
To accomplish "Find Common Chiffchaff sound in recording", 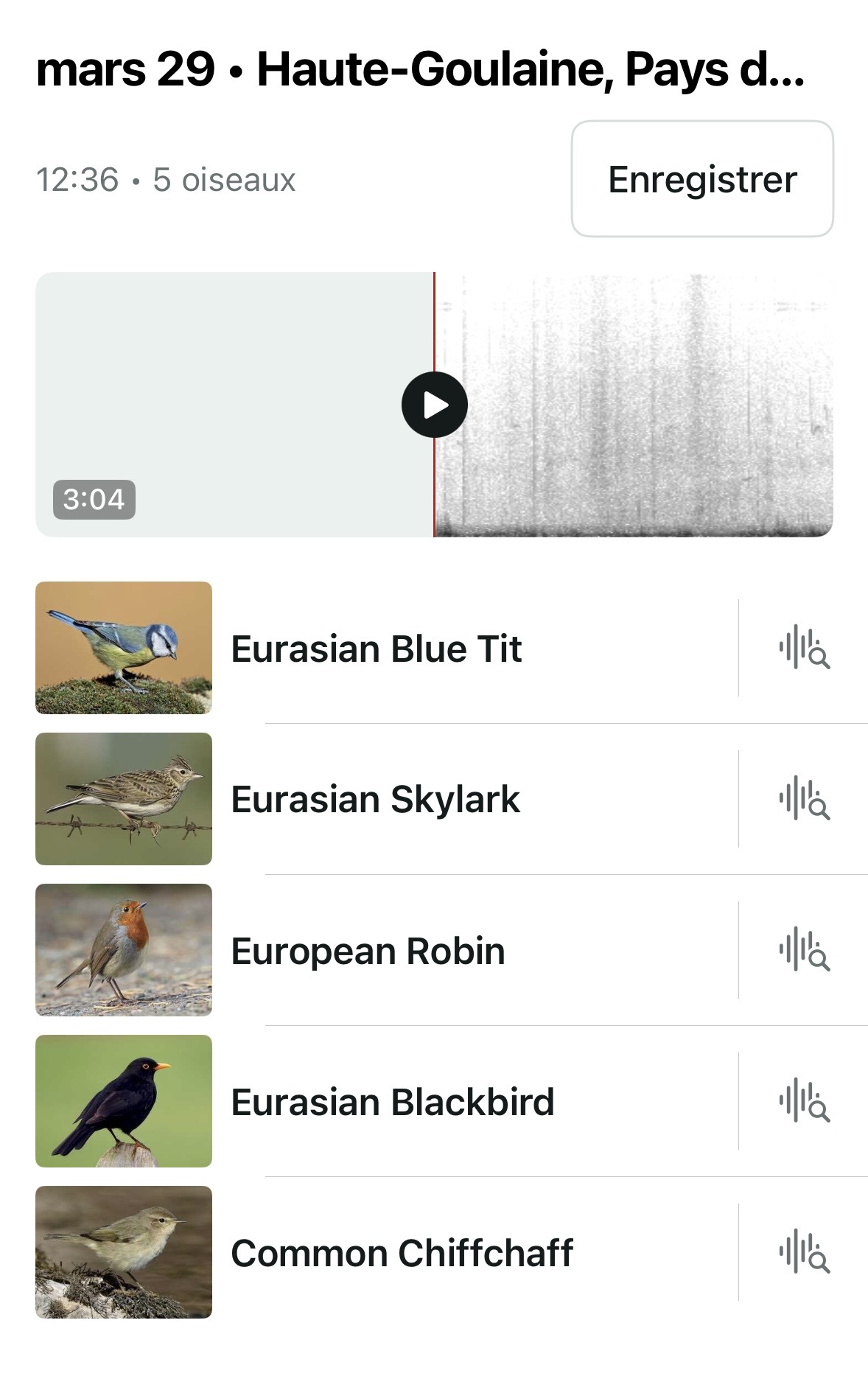I will click(x=804, y=1253).
